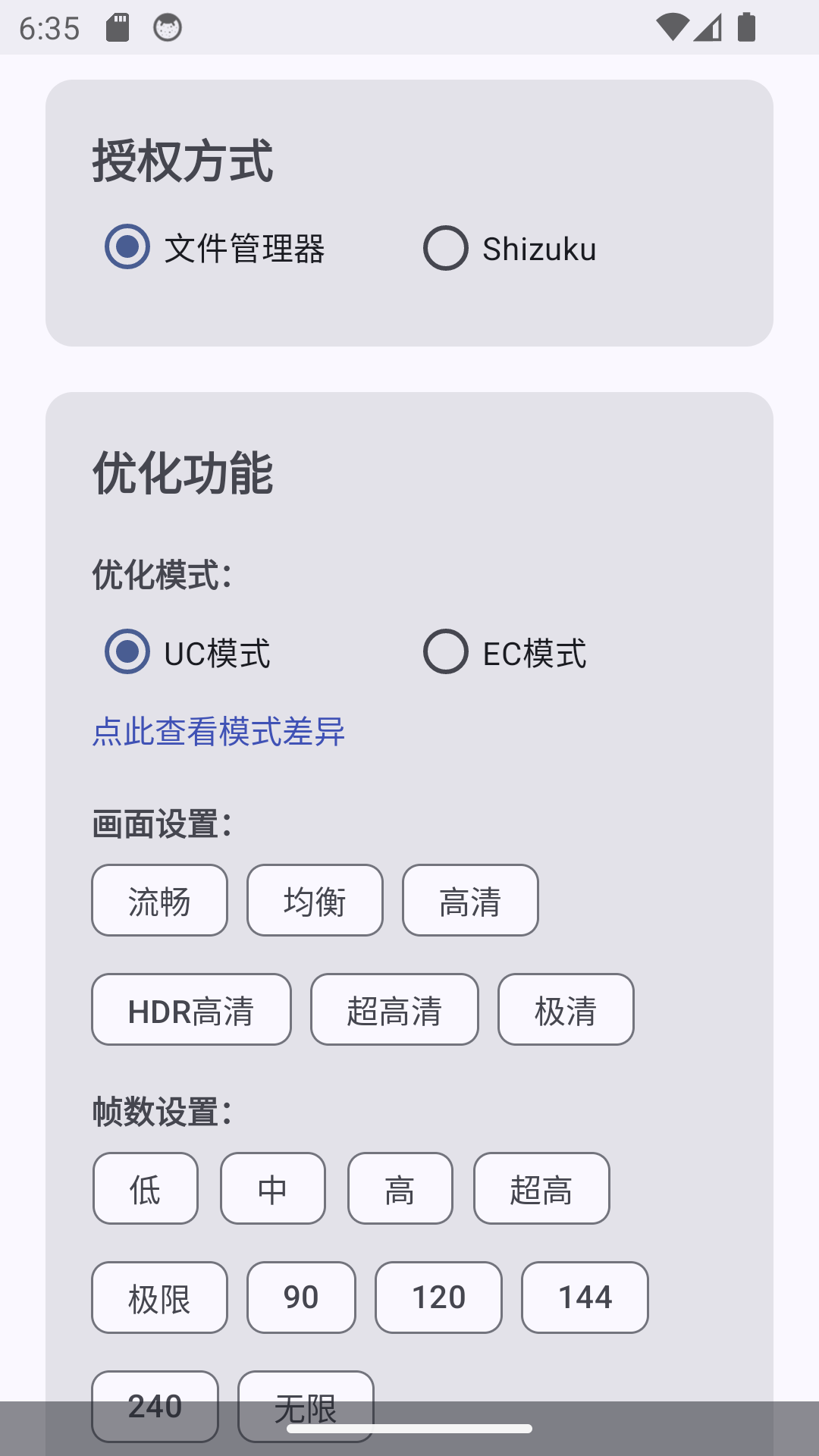Choose the 高 frame rate option
Viewport: 819px width, 1456px height.
pos(400,1188)
